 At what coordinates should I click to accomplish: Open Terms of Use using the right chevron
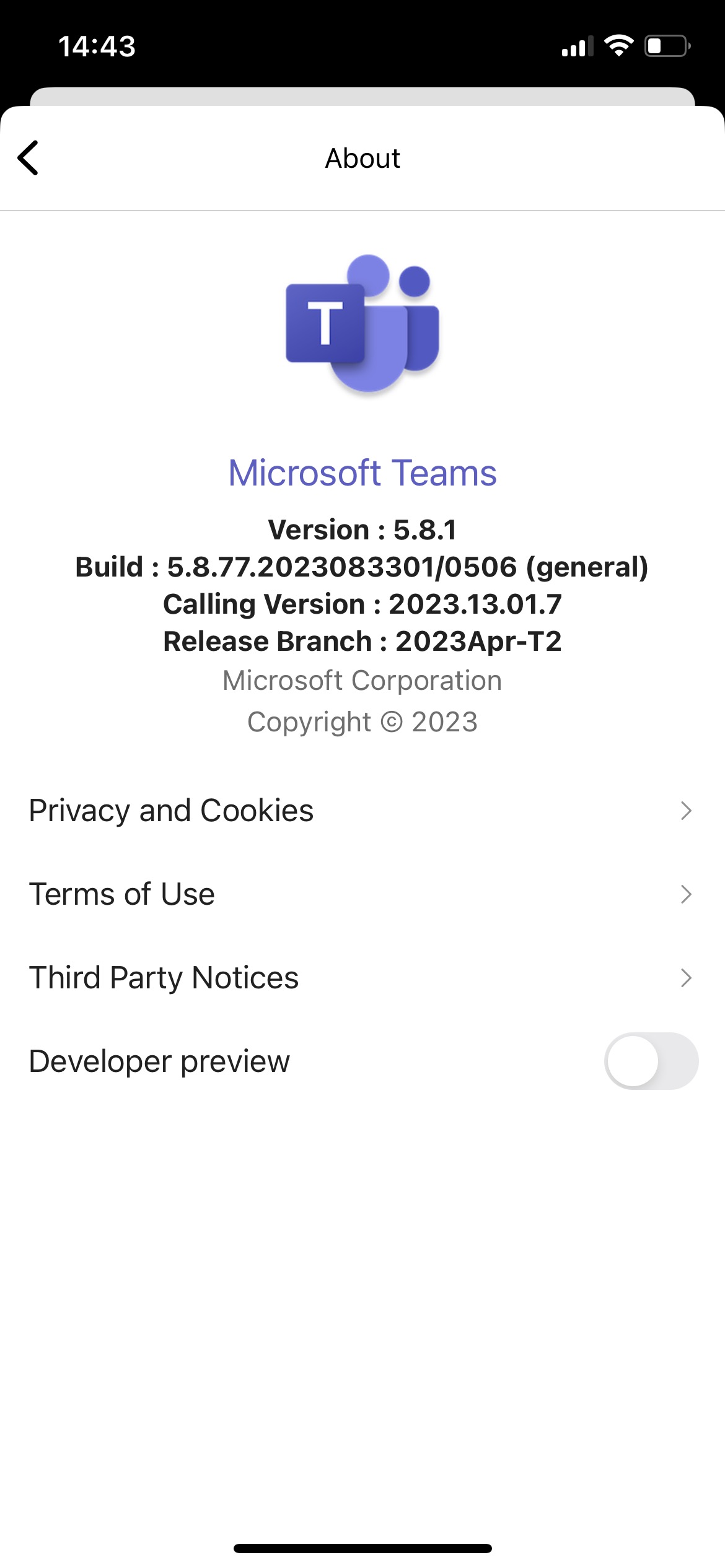pos(685,894)
